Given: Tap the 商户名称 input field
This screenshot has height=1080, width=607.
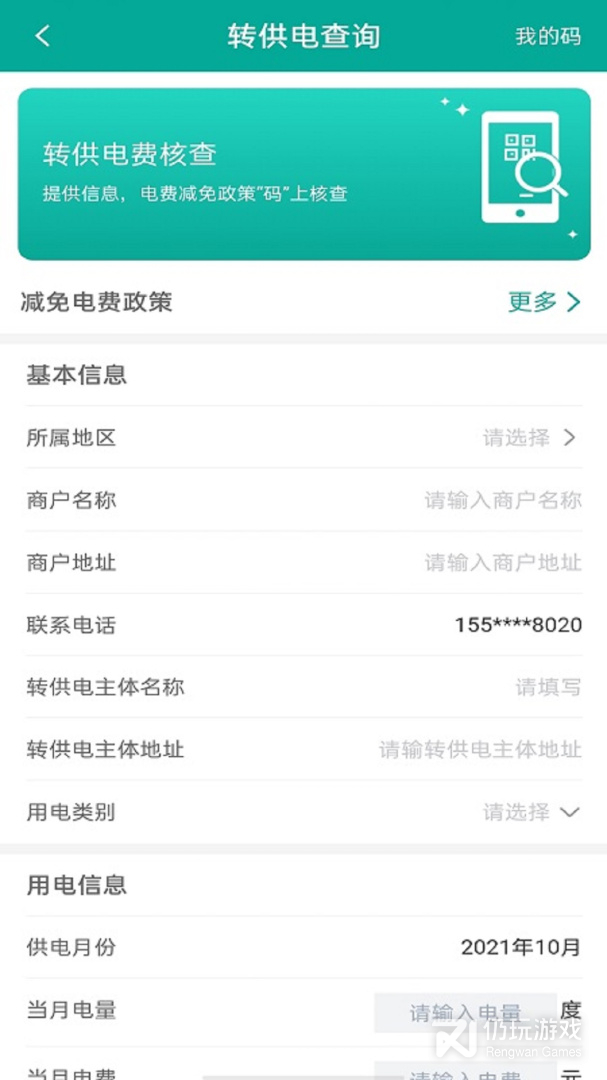Looking at the screenshot, I should (502, 500).
